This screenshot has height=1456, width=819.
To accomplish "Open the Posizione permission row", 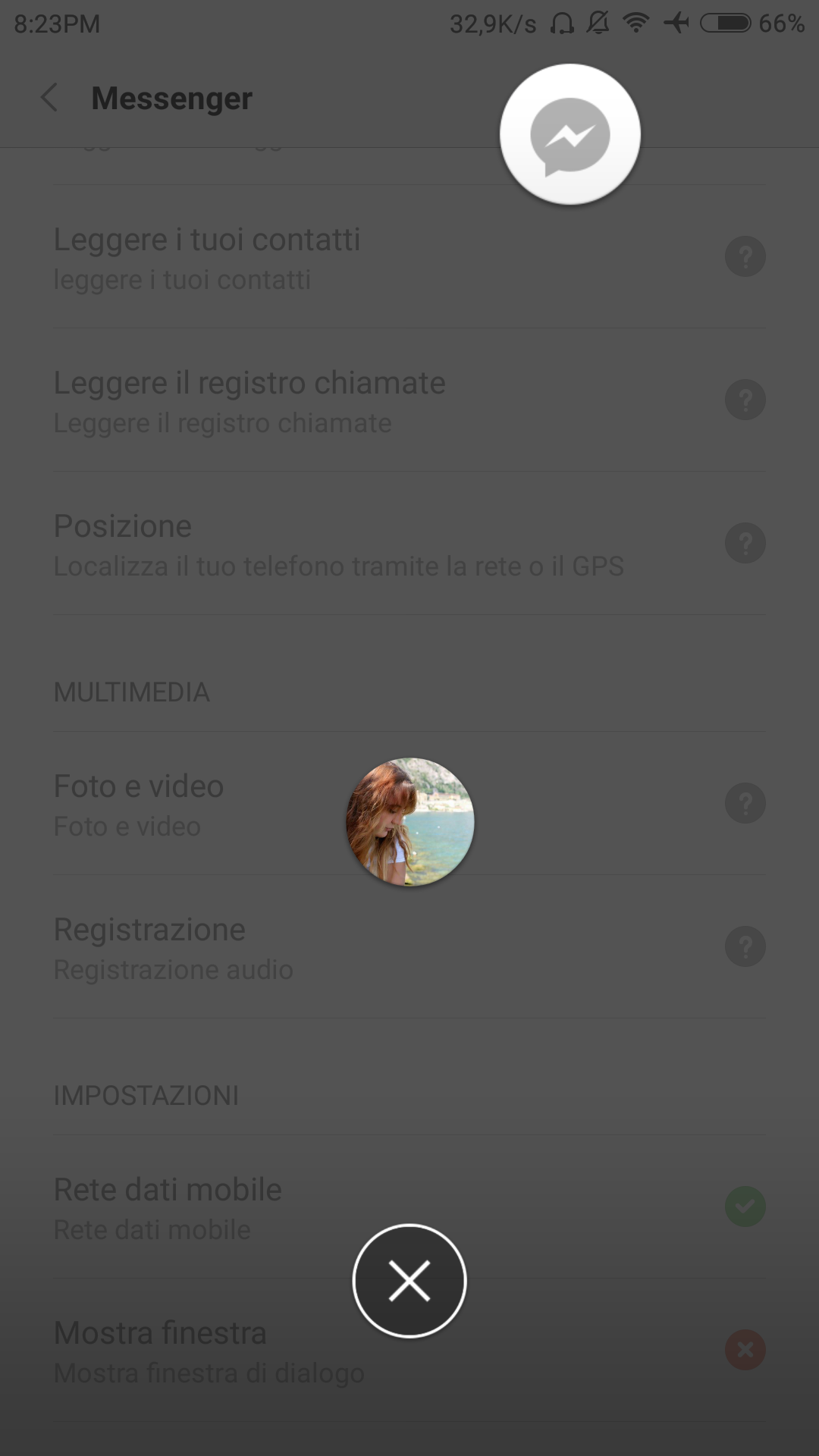I will (409, 544).
